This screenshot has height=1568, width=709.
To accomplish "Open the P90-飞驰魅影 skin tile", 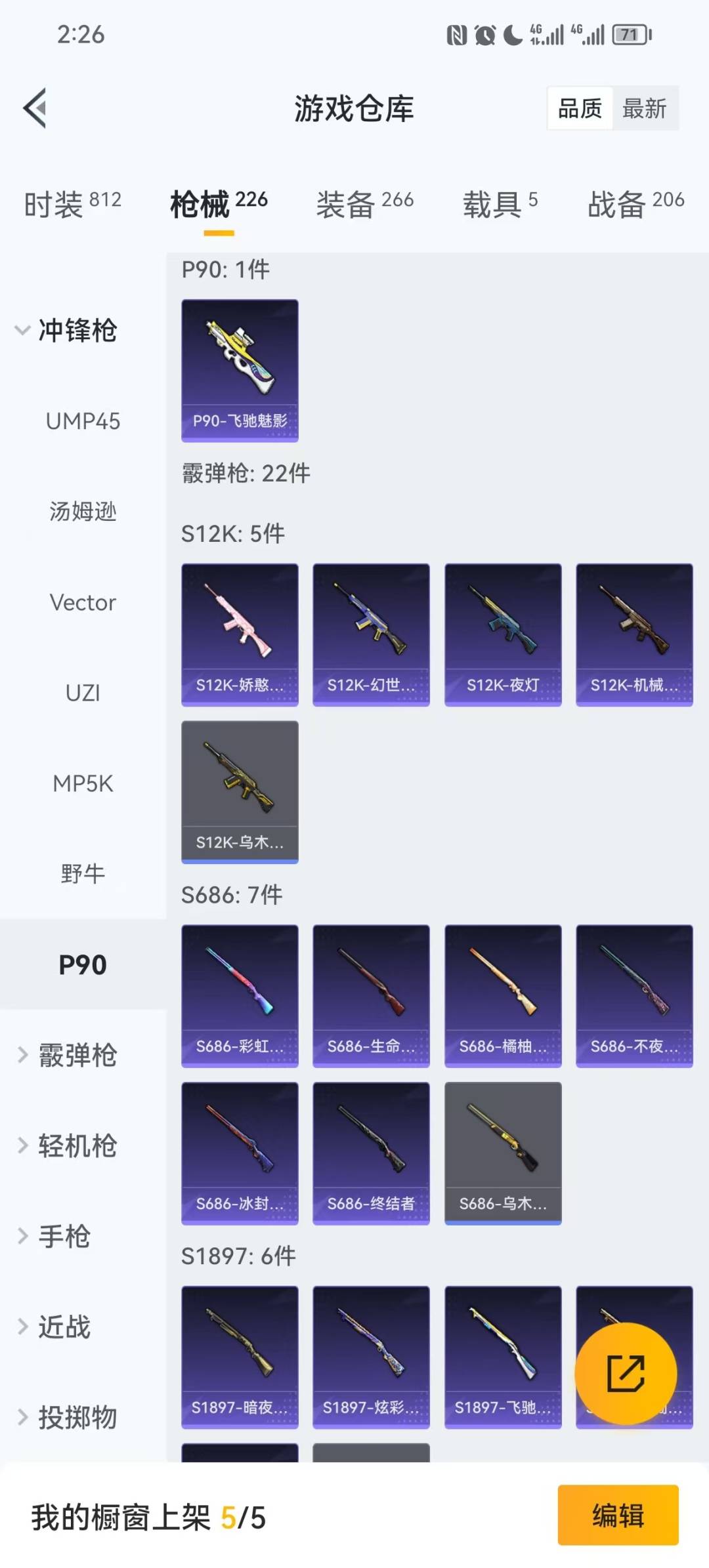I will 240,371.
